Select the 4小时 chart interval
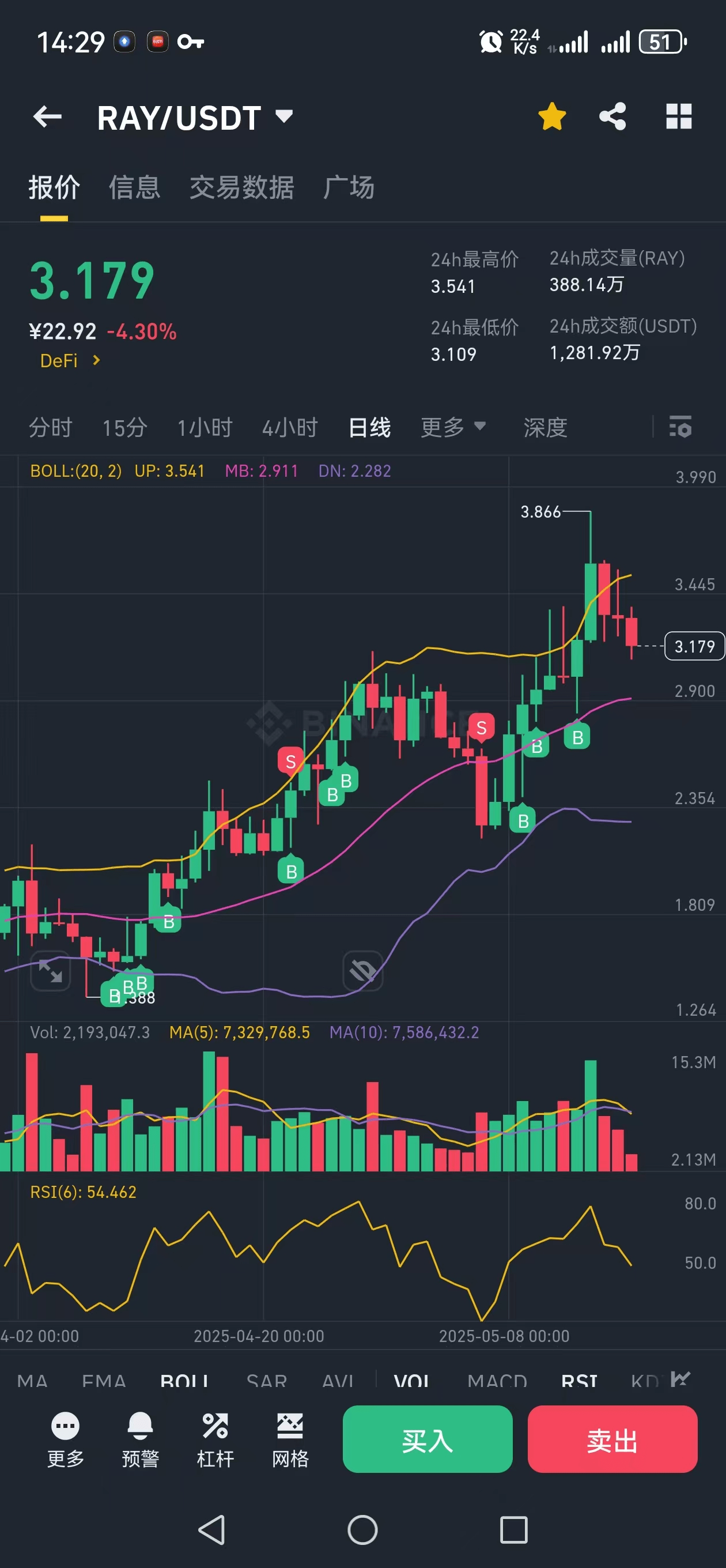The width and height of the screenshot is (726, 1568). coord(290,428)
